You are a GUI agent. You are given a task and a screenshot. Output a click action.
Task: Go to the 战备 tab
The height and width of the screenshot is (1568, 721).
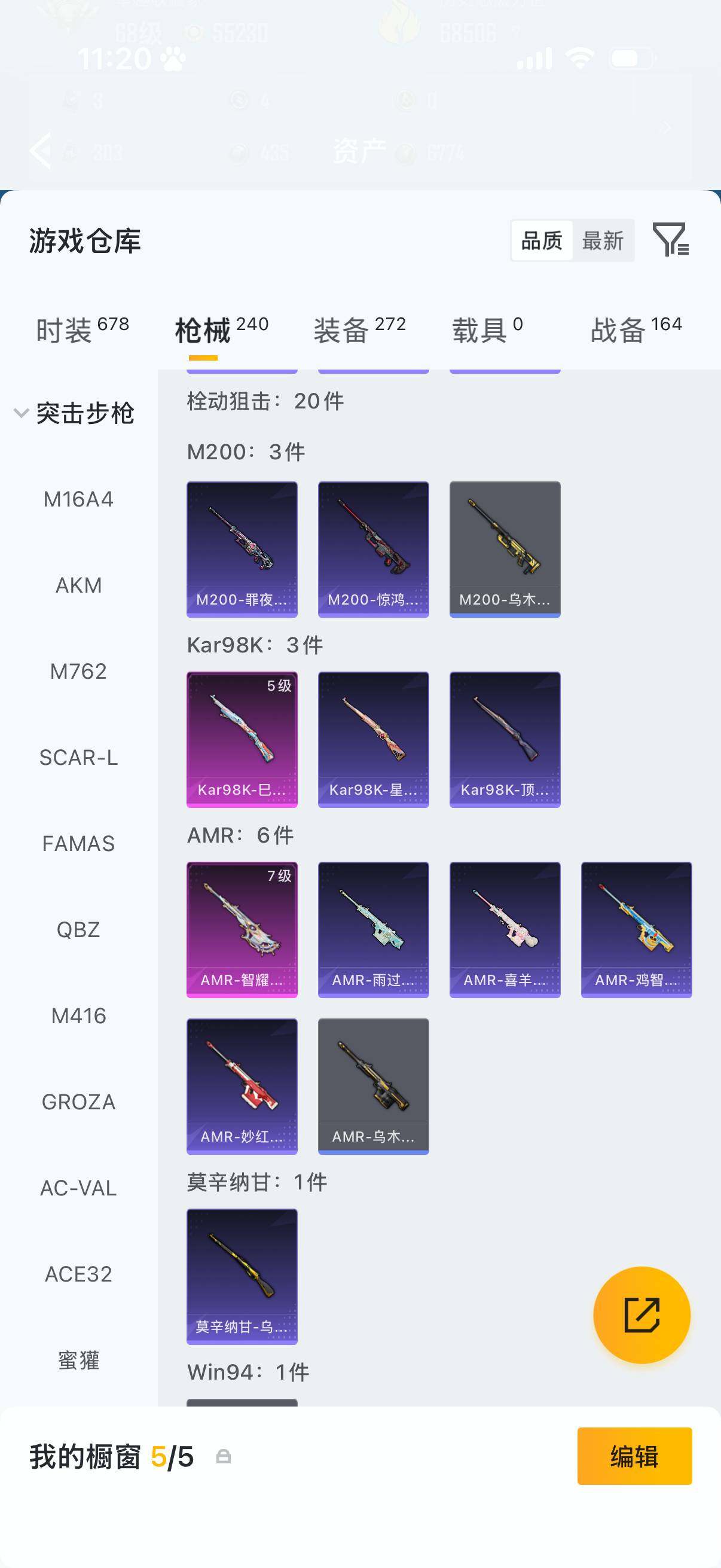tap(637, 330)
